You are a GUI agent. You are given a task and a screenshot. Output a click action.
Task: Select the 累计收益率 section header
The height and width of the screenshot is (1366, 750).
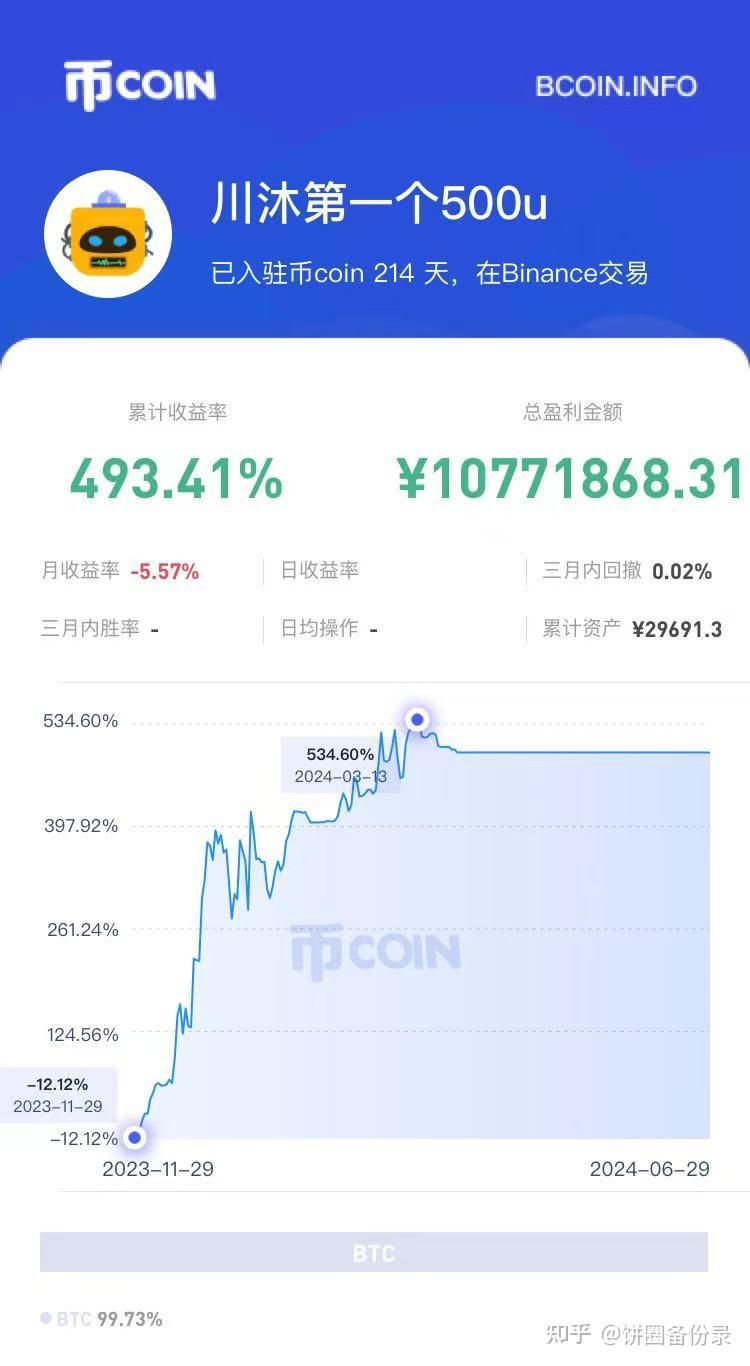pos(175,412)
